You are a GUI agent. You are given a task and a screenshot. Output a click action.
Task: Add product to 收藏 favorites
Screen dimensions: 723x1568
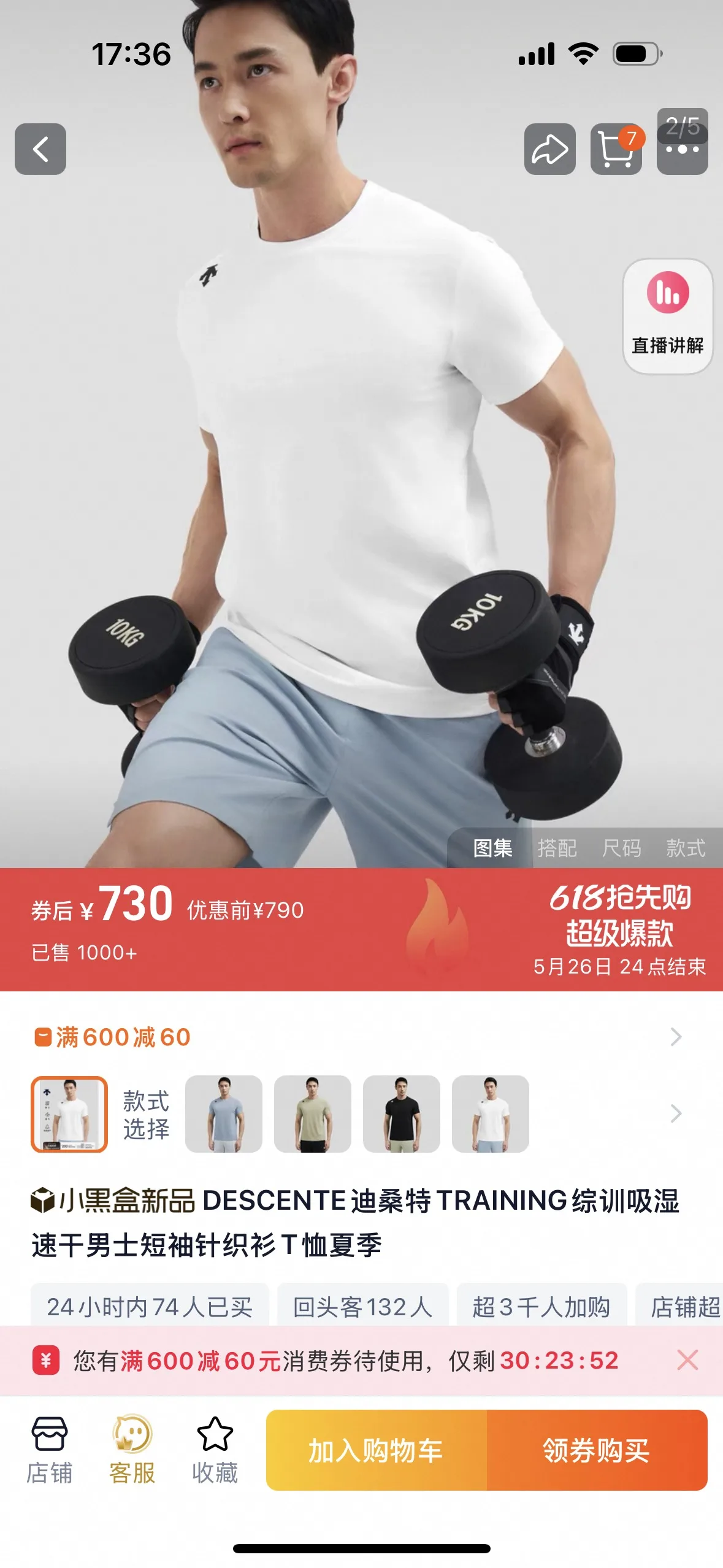coord(215,1450)
